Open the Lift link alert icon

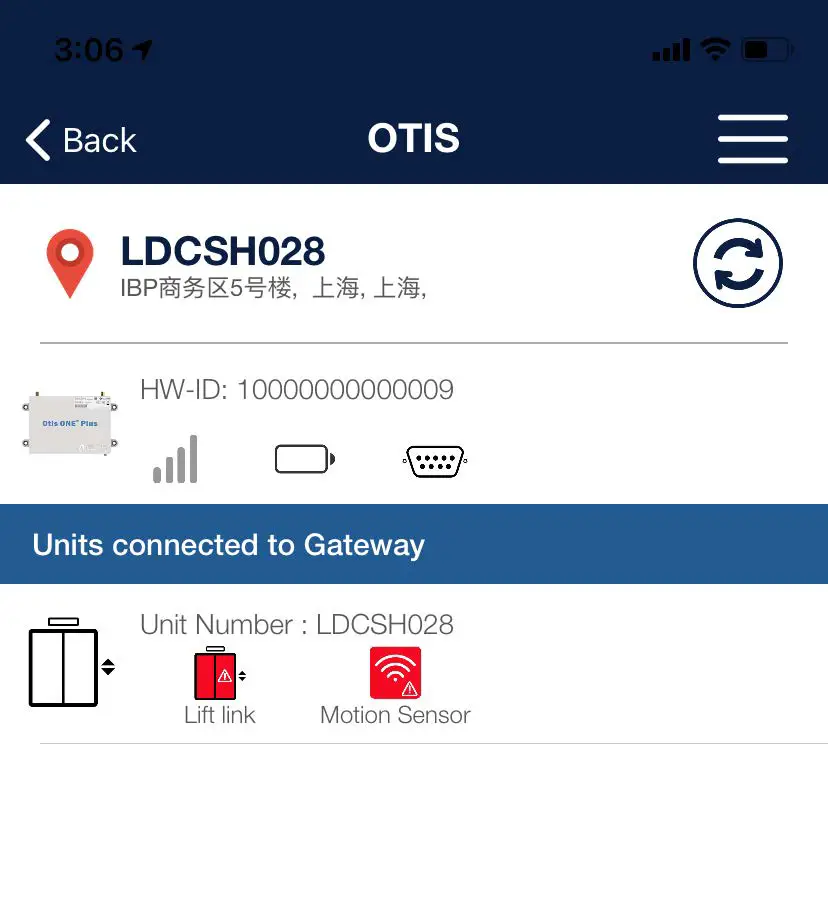pyautogui.click(x=218, y=674)
